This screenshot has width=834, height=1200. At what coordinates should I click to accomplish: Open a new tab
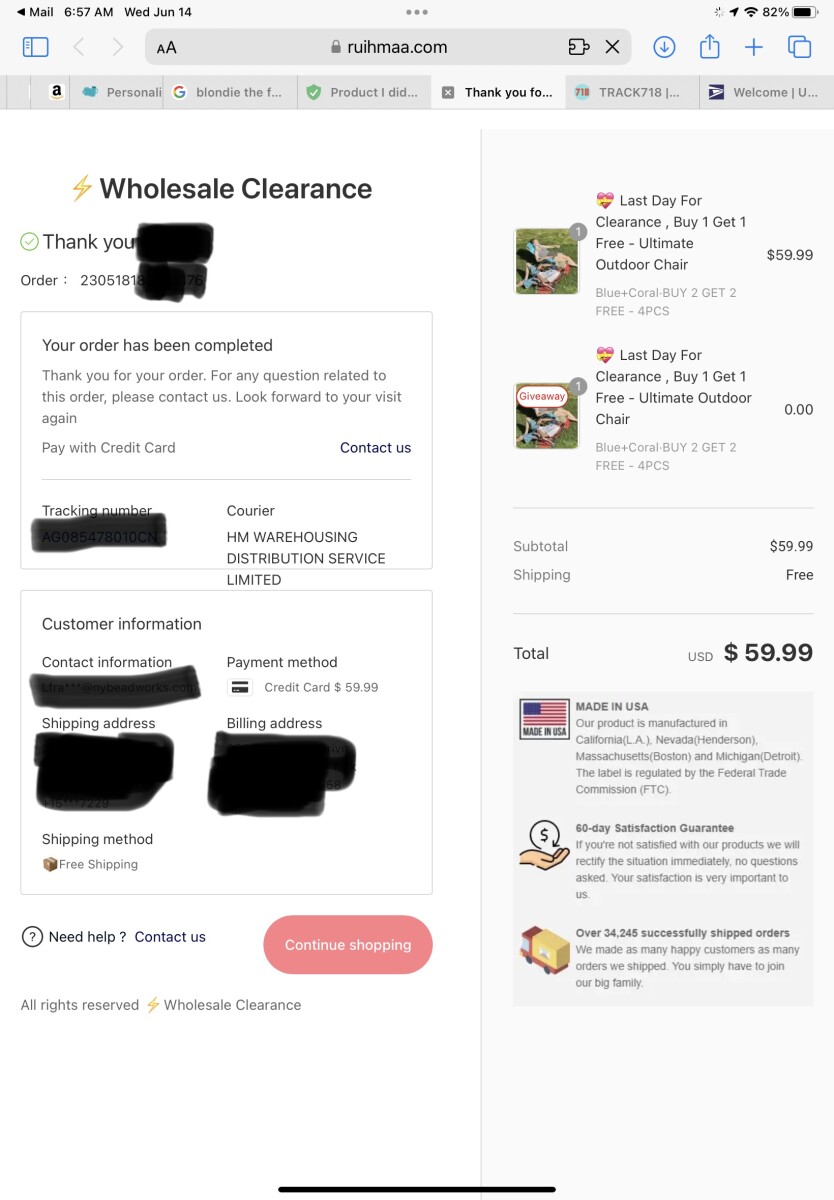coord(754,47)
